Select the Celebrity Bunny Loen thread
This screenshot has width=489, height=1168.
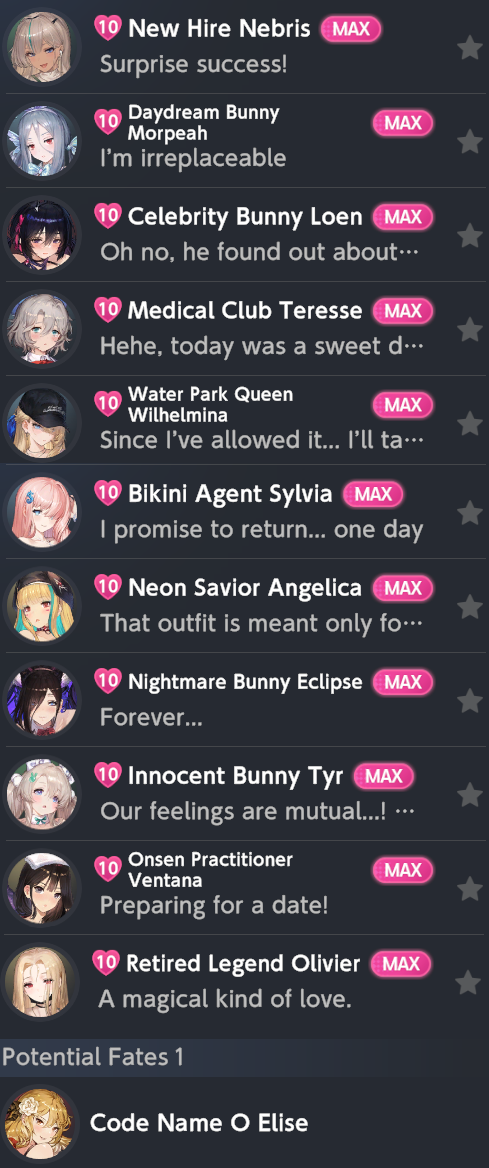[x=244, y=234]
